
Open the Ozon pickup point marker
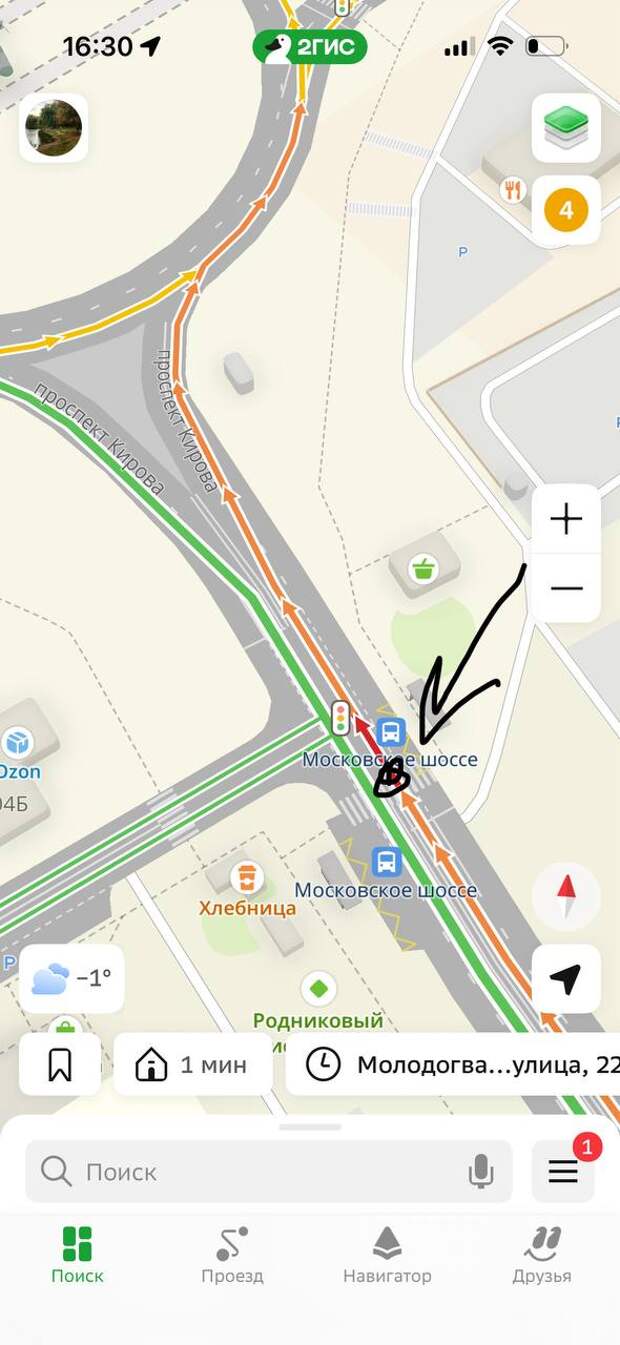coord(17,744)
